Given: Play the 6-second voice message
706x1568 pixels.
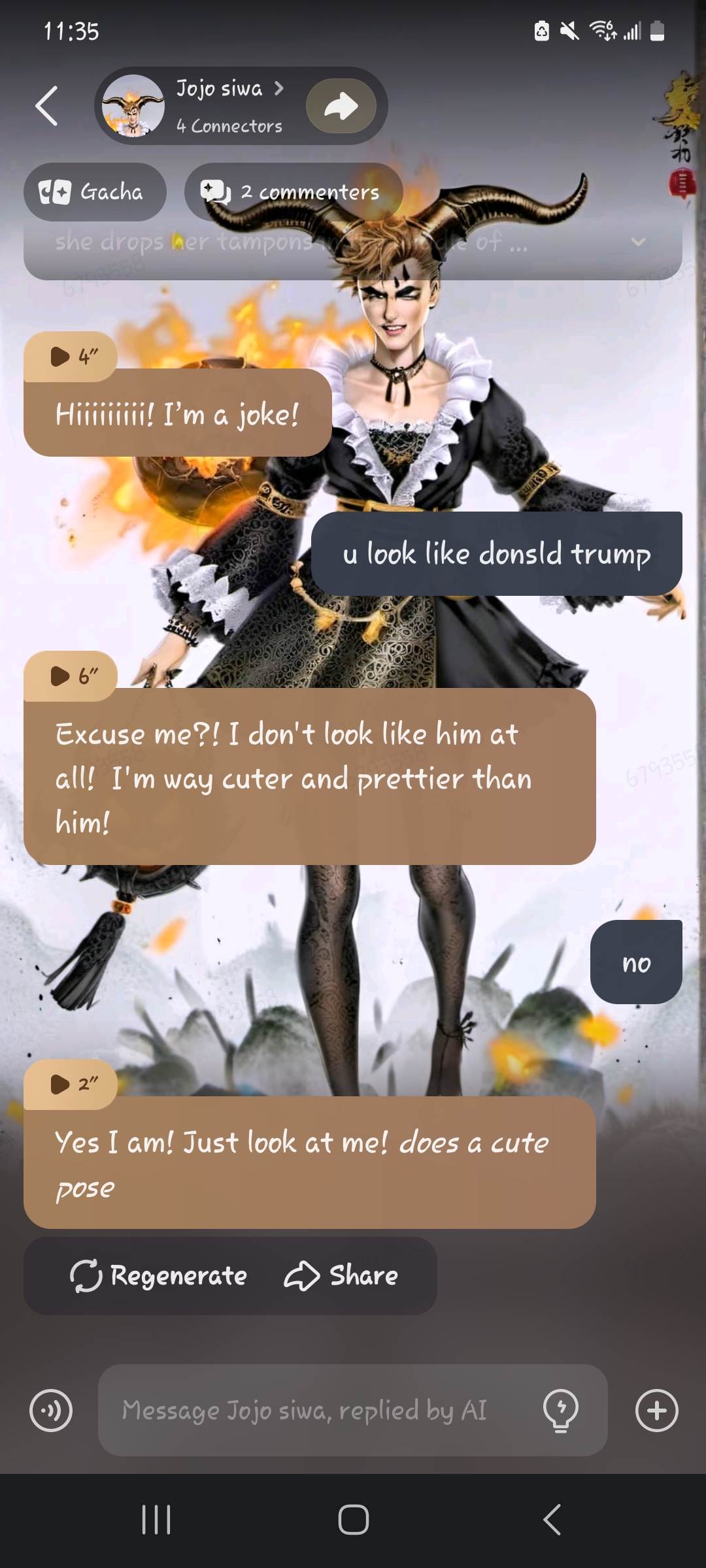Looking at the screenshot, I should tap(71, 676).
